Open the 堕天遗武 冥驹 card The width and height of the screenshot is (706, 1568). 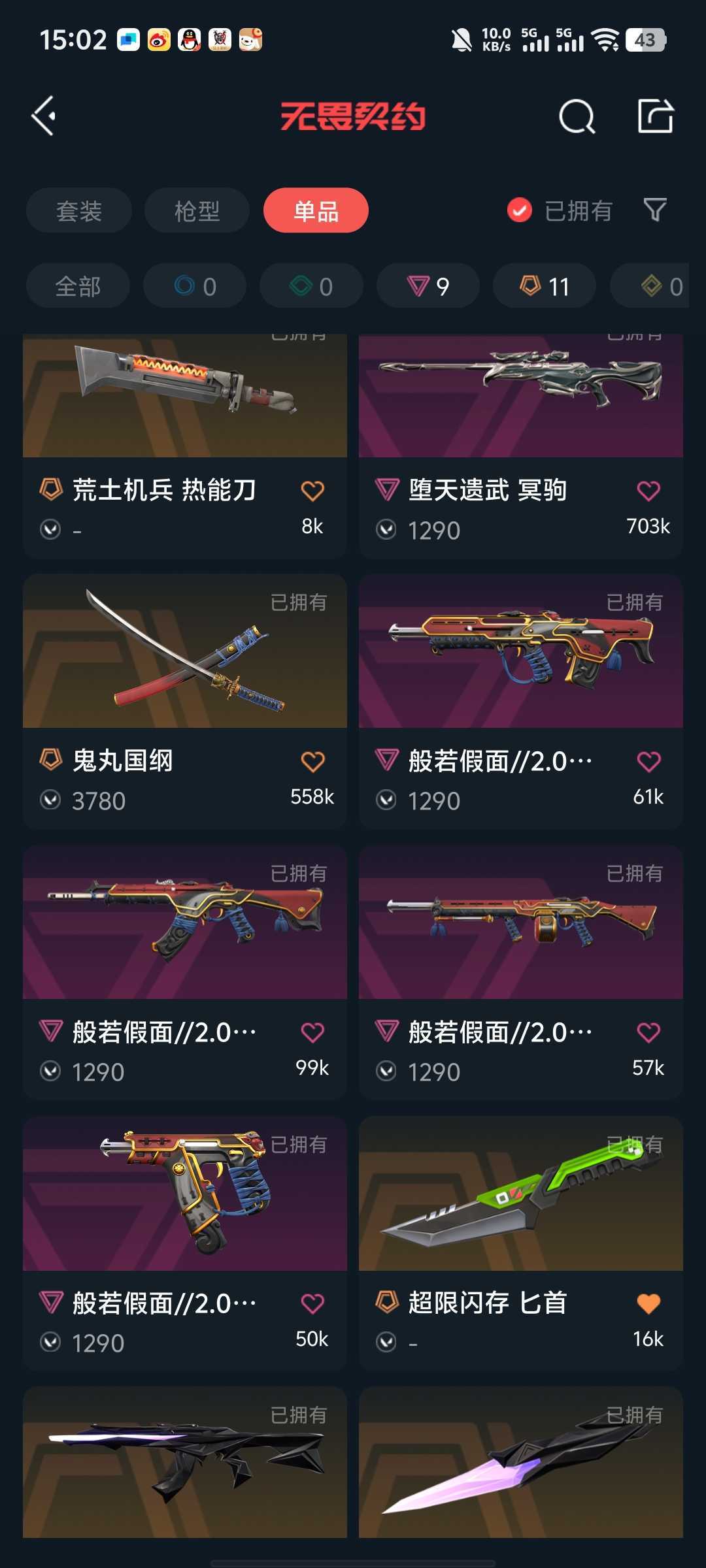coord(521,446)
